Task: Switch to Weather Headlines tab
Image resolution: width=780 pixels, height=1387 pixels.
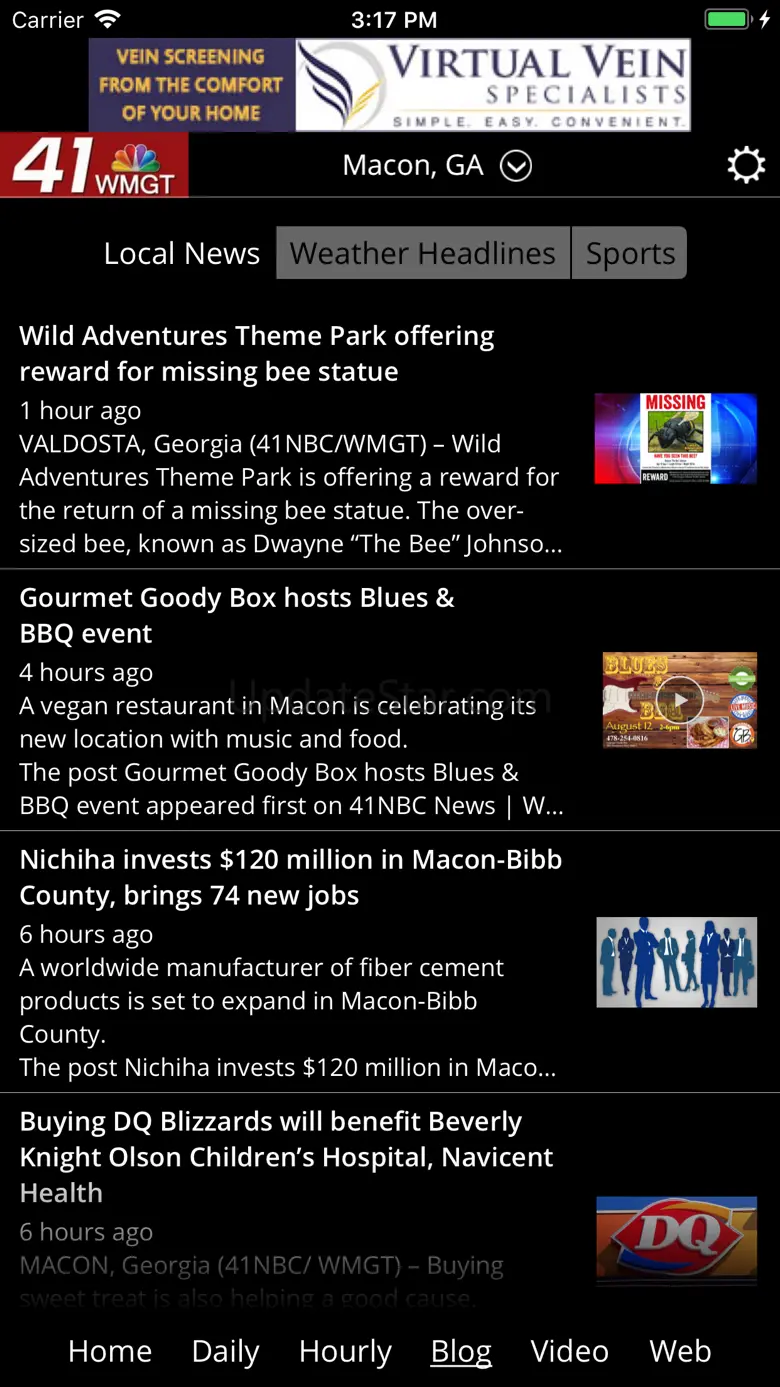Action: (x=423, y=253)
